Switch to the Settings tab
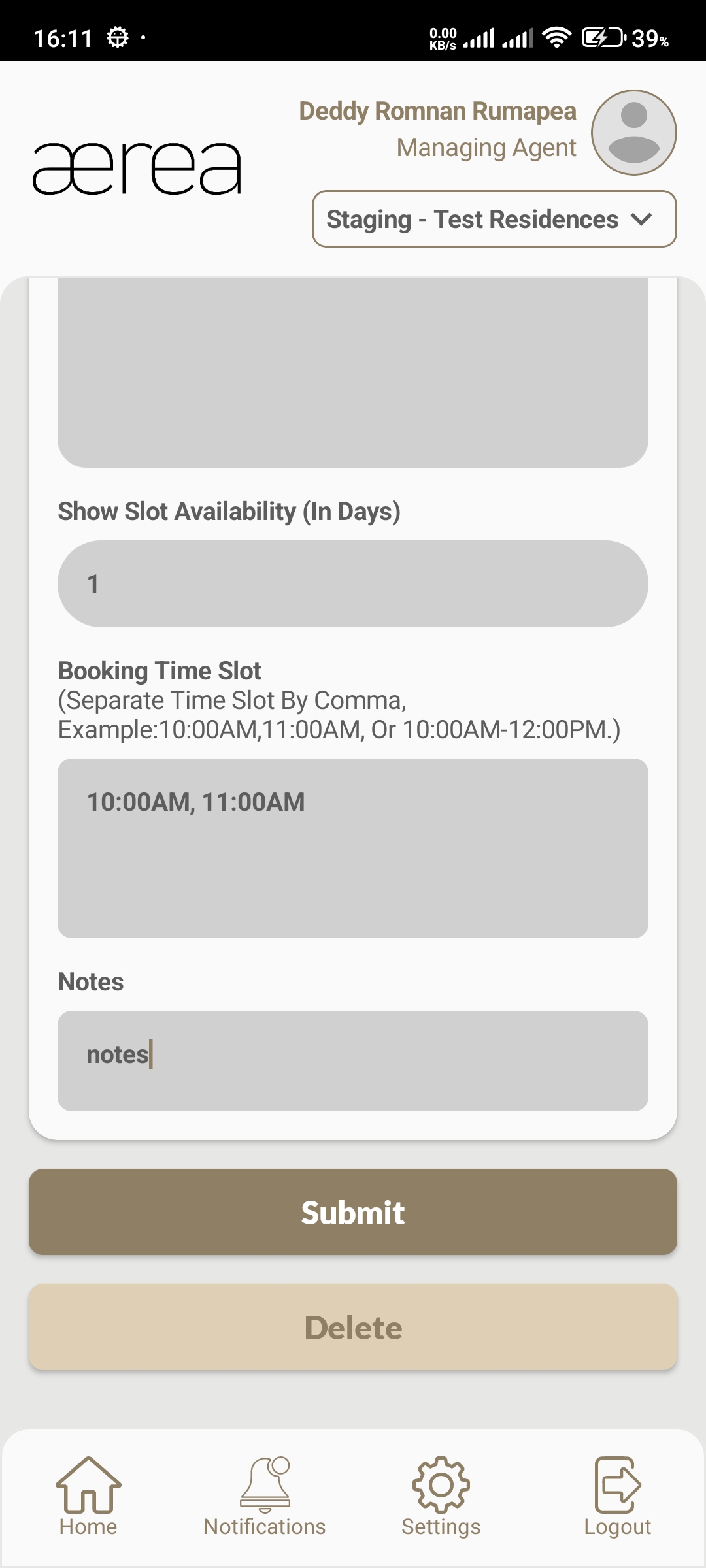Viewport: 706px width, 1568px height. click(441, 1496)
